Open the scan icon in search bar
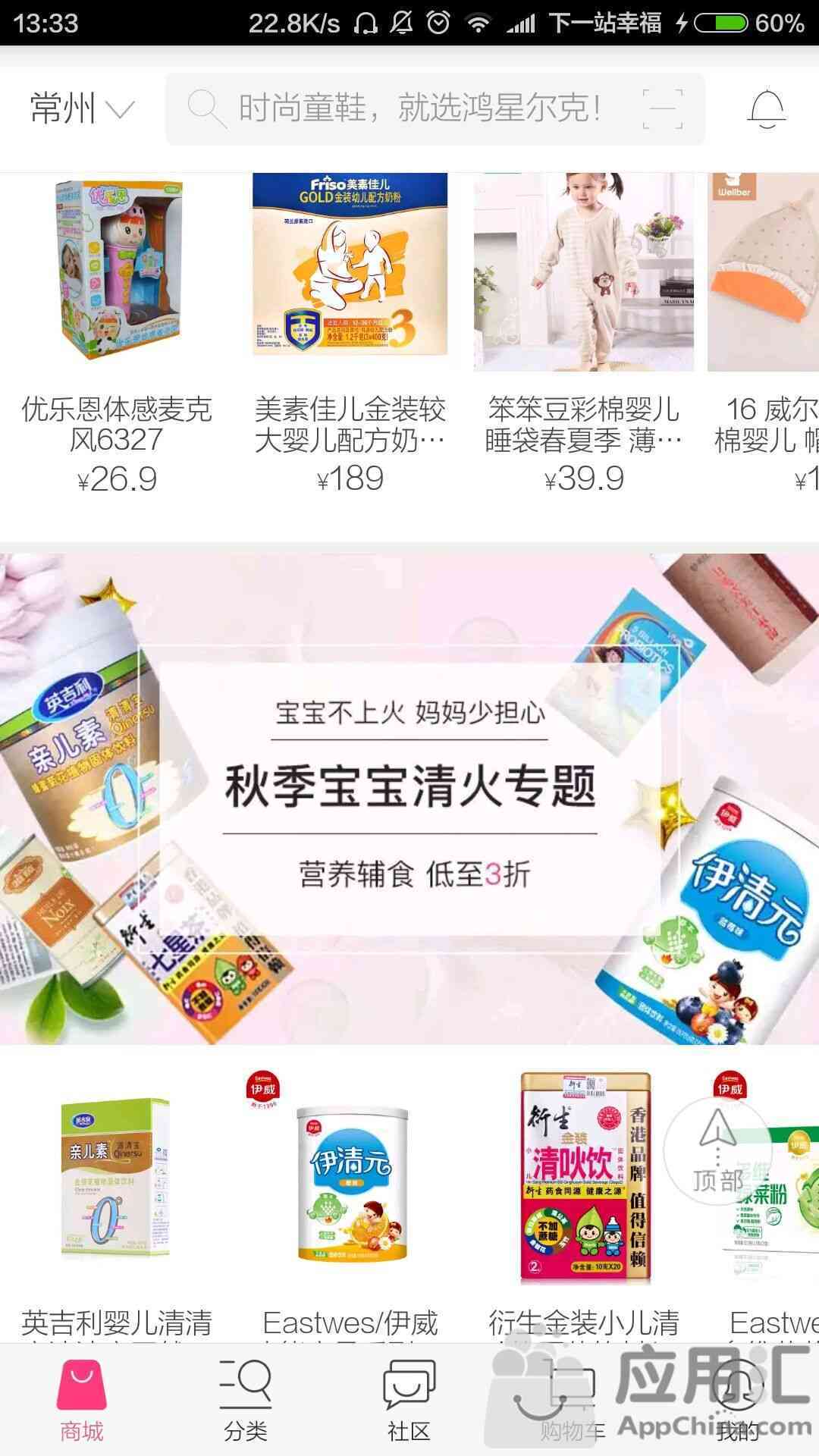The height and width of the screenshot is (1456, 819). 662,108
